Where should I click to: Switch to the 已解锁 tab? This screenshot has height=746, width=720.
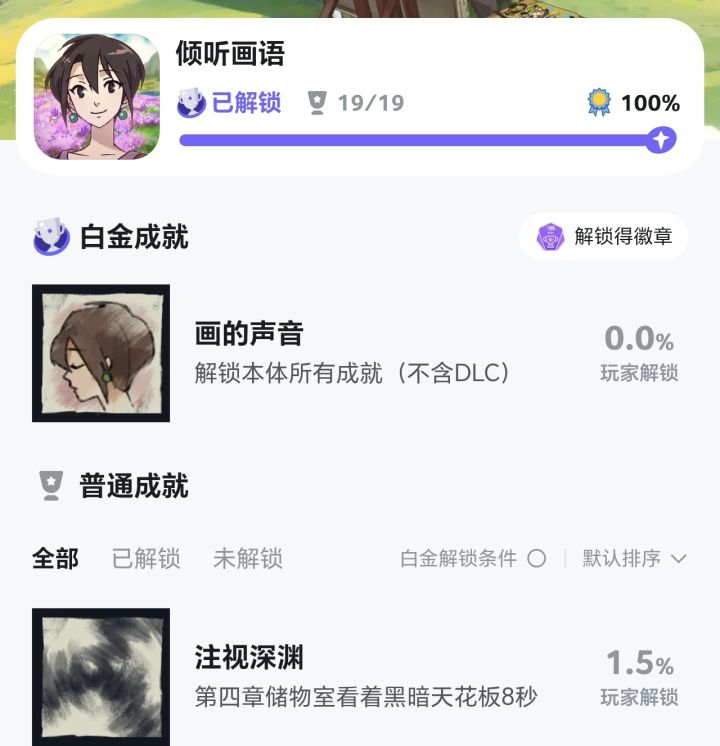pos(145,559)
